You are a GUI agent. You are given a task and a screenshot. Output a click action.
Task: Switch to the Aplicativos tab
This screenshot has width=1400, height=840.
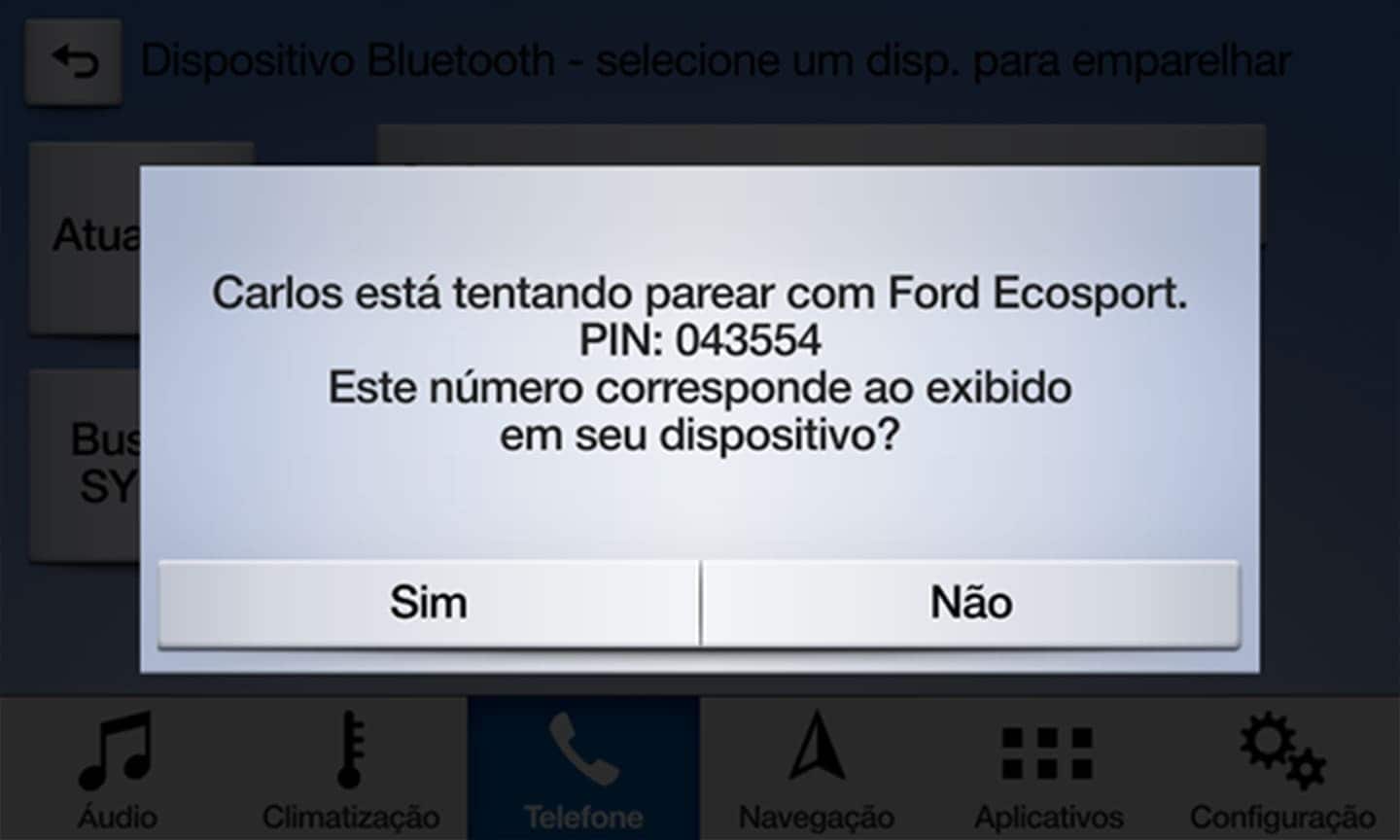pos(1048,770)
